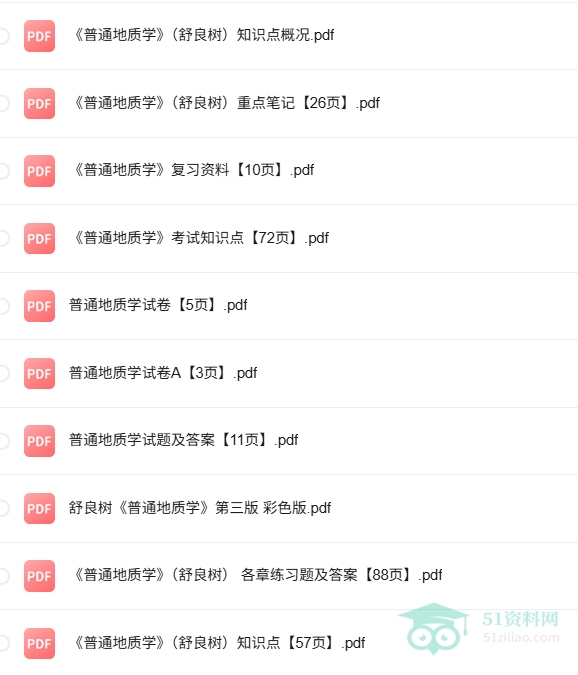This screenshot has width=578, height=675.
Task: Select the checkbox beside 普通地质学试卷【5页】.pdf
Action: tap(3, 306)
